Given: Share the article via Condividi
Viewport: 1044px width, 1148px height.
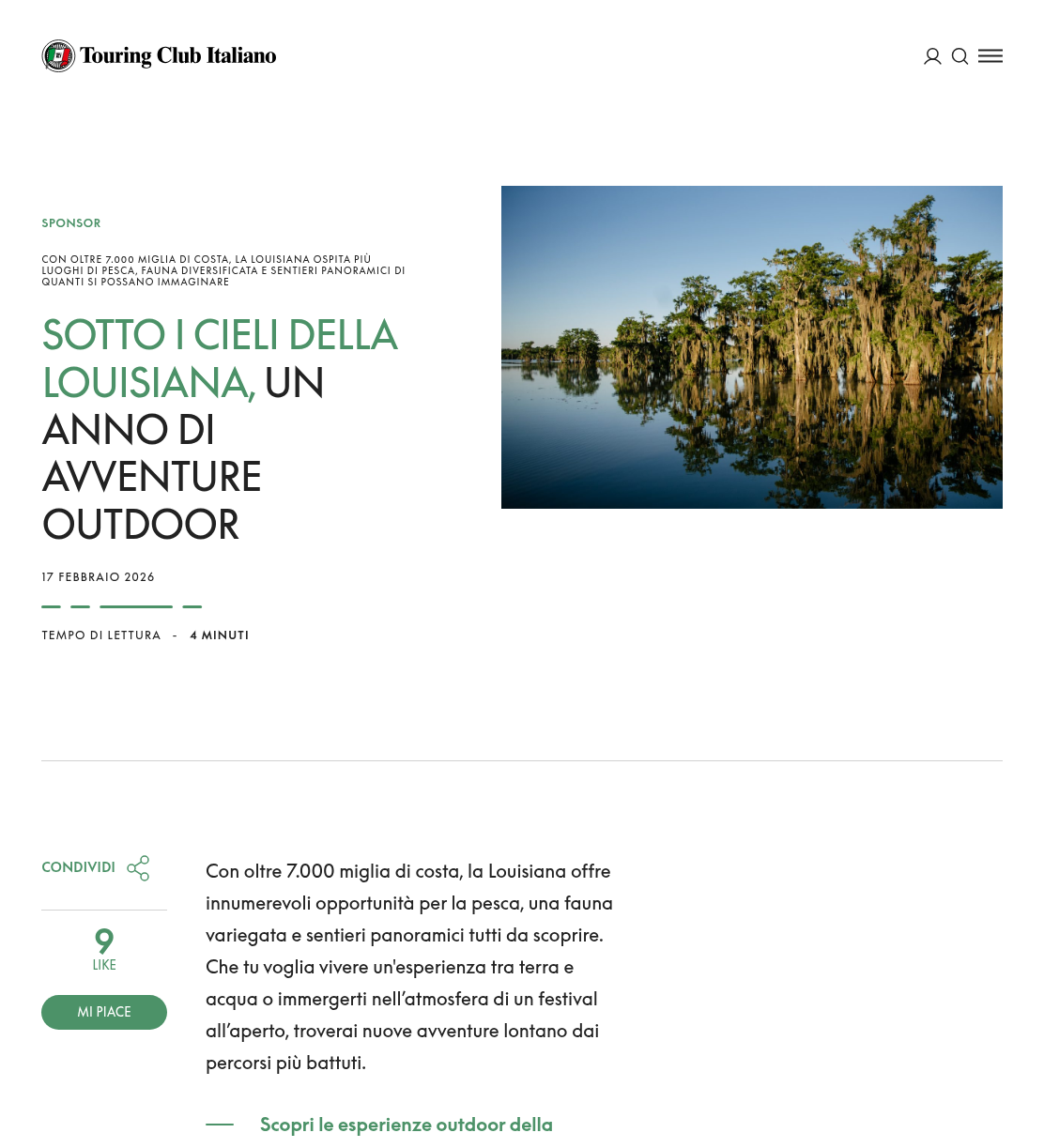Looking at the screenshot, I should click(96, 867).
